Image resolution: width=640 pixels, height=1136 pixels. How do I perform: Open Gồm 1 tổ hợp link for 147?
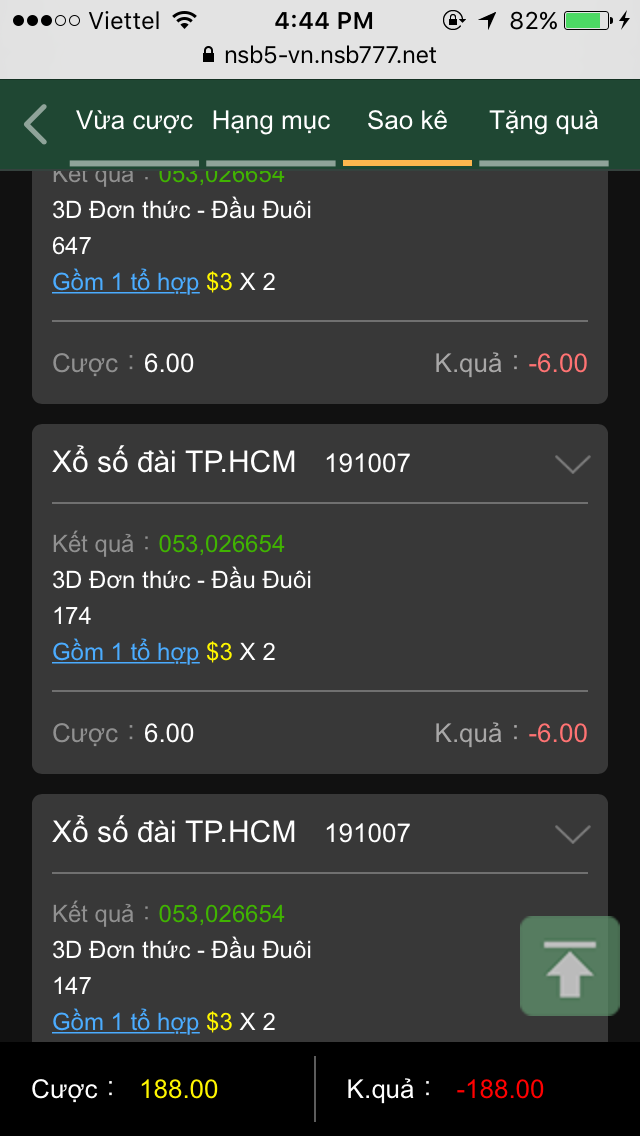pyautogui.click(x=126, y=1022)
